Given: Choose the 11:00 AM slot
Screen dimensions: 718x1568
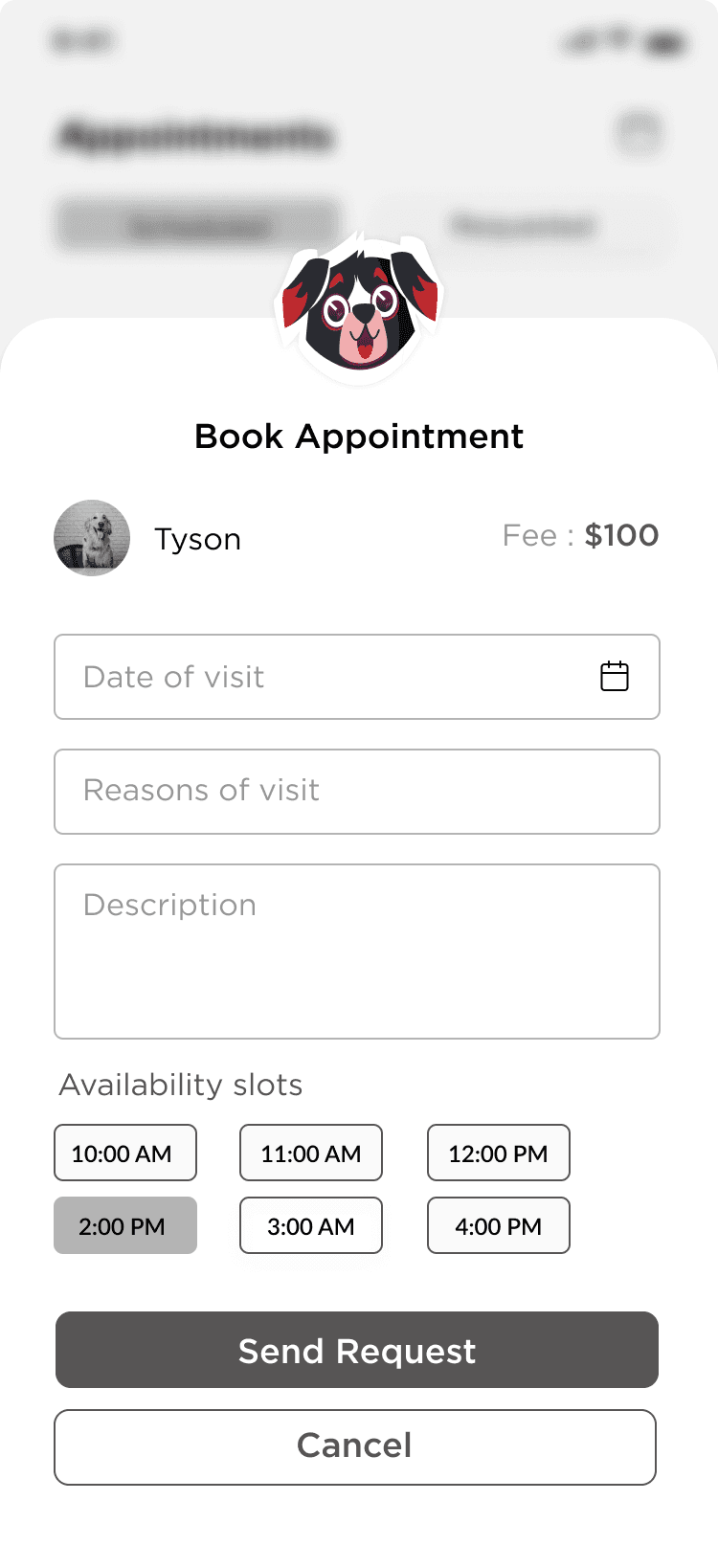Looking at the screenshot, I should (x=311, y=1153).
